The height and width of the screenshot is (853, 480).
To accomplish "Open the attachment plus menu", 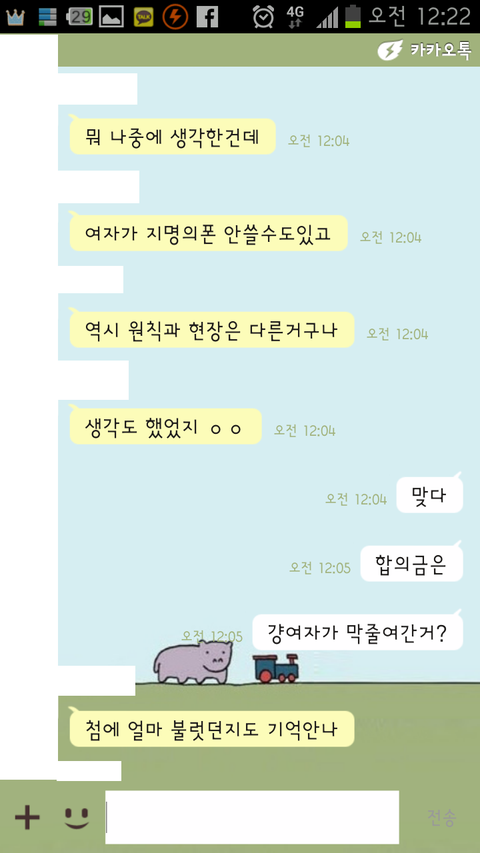I will 27,817.
